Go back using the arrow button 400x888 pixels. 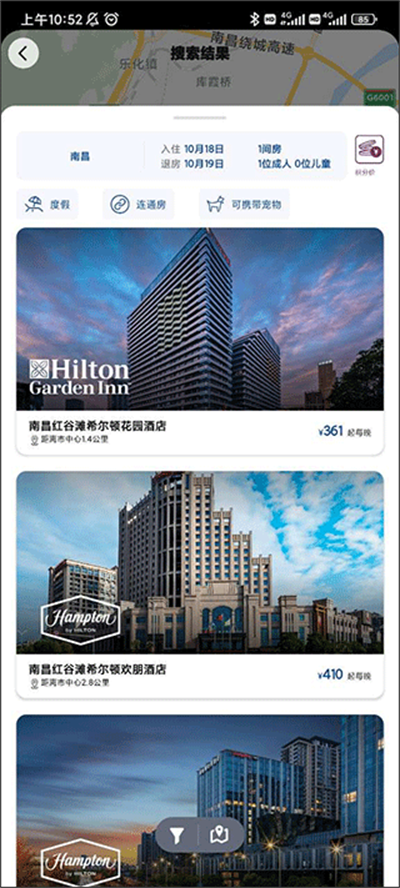pyautogui.click(x=23, y=54)
